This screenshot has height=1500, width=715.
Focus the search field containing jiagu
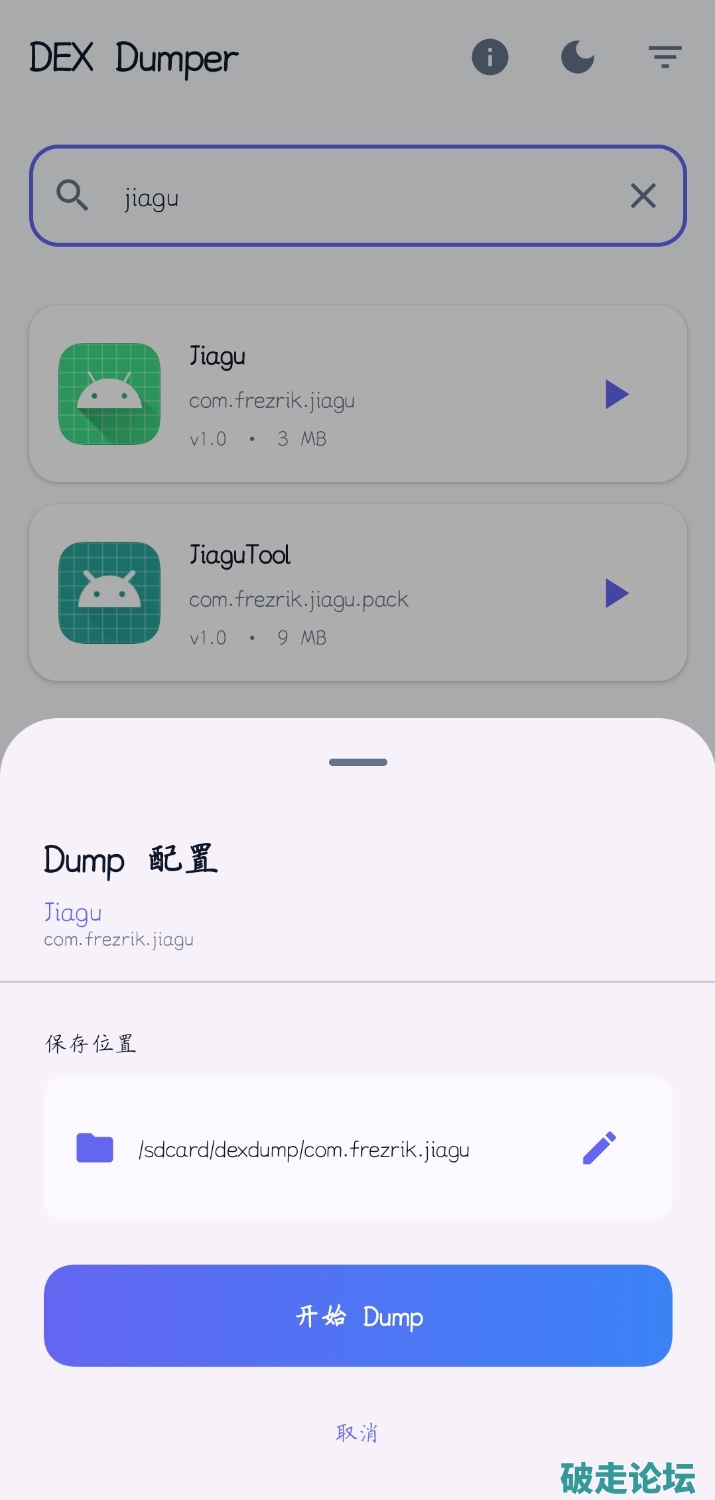[x=350, y=196]
